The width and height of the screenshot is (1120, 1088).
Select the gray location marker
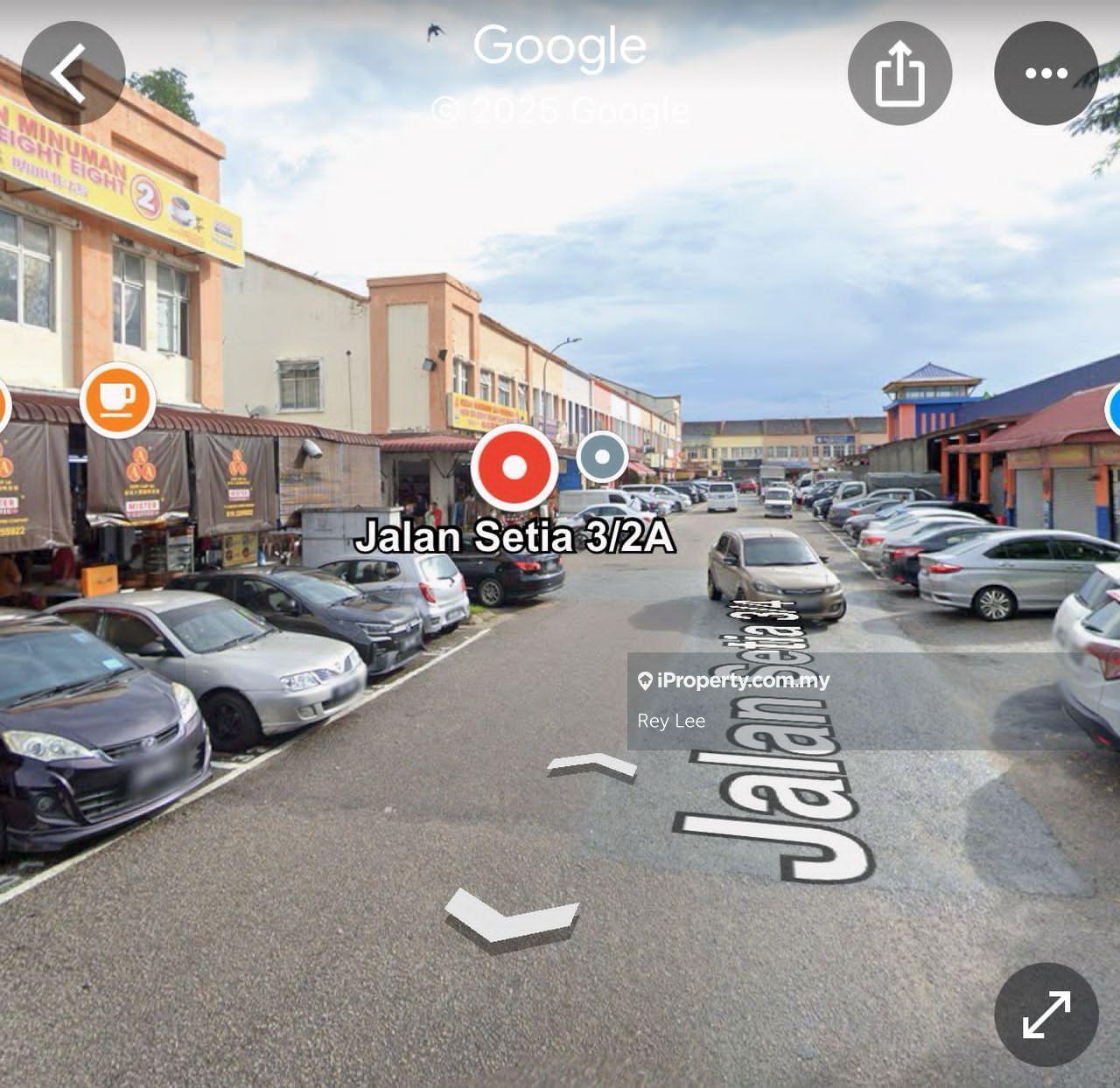click(x=602, y=457)
